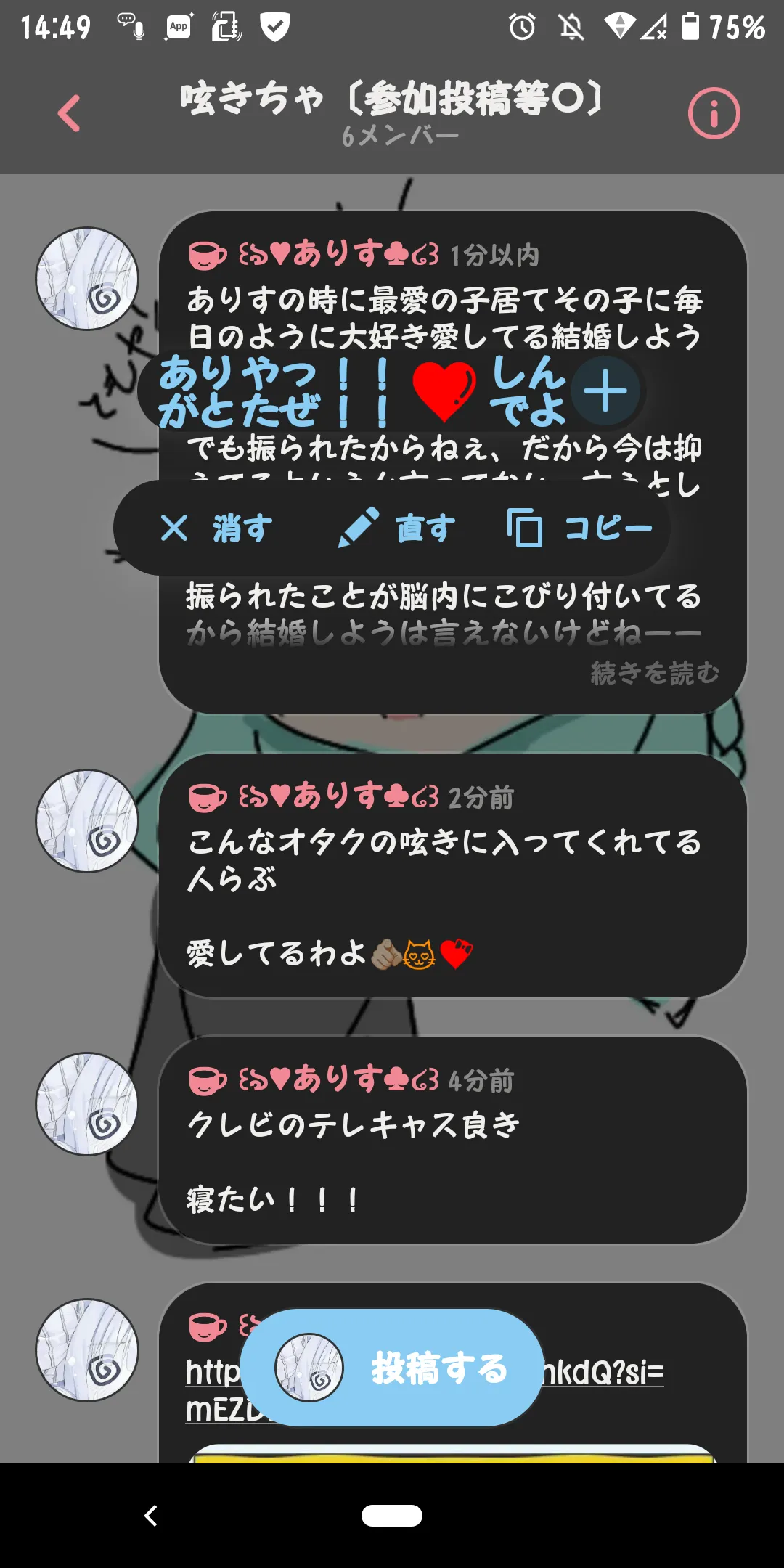The image size is (784, 1568).
Task: Open the shared http link
Action: [603, 1372]
